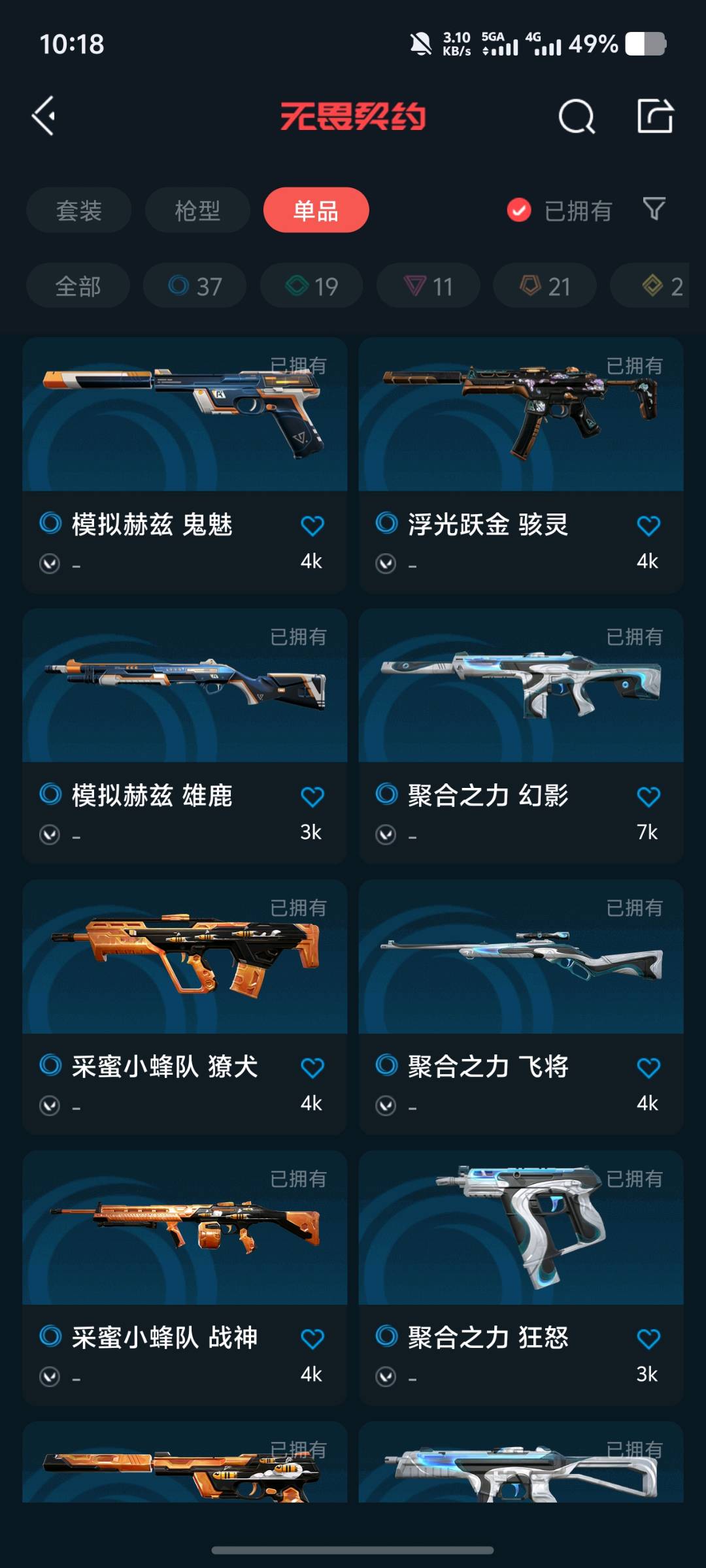Open the funnel filter options
Image resolution: width=706 pixels, height=1568 pixels.
pos(654,209)
